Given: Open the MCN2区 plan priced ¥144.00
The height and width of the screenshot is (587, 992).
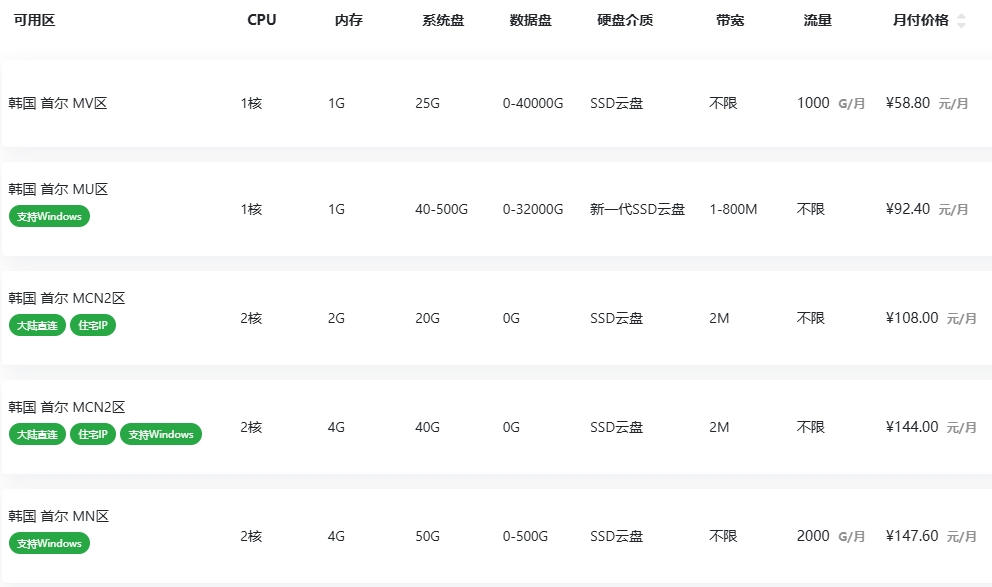Looking at the screenshot, I should [67, 407].
